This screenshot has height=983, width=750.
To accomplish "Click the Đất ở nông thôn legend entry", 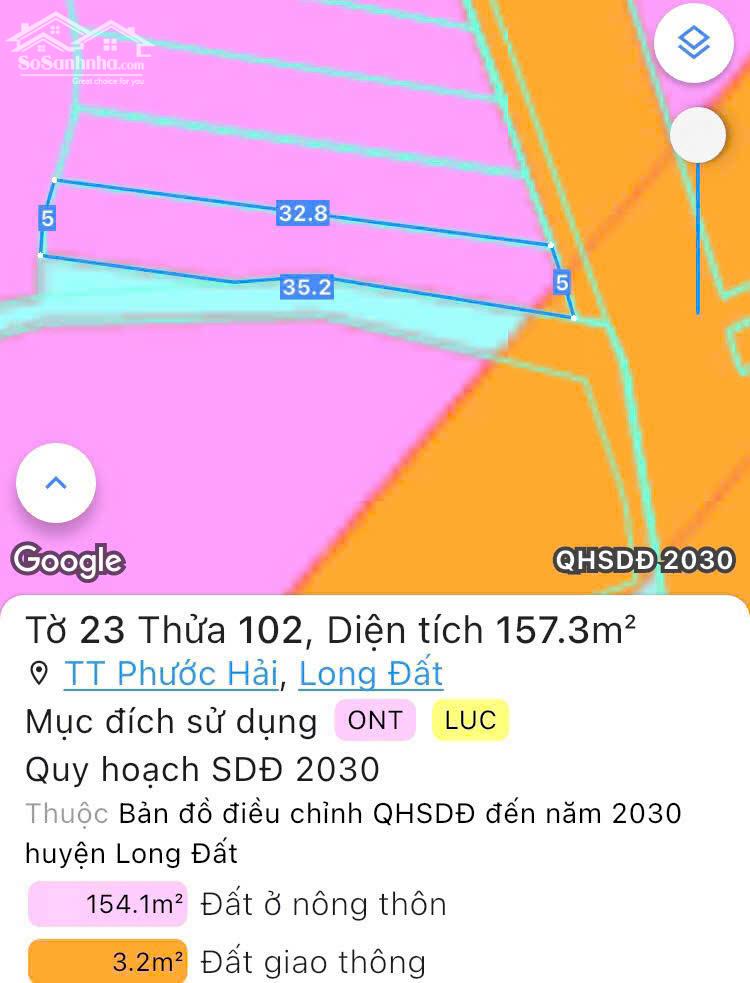I will [322, 903].
